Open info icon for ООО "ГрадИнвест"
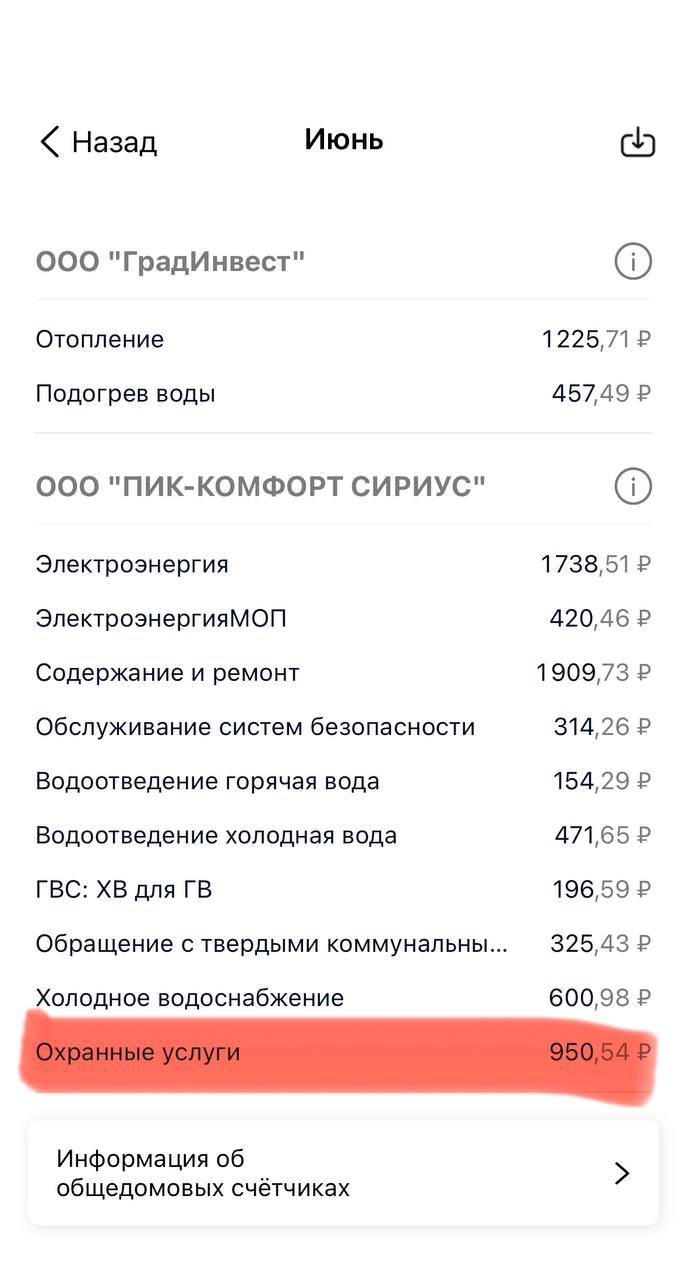Image resolution: width=687 pixels, height=1280 pixels. [632, 262]
